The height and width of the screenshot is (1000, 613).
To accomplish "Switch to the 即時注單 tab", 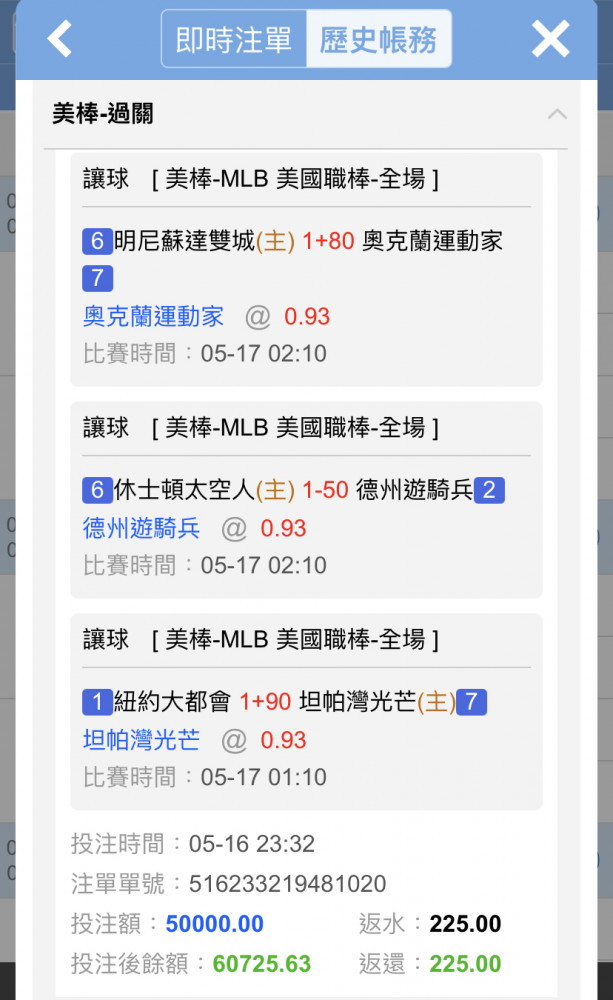I will point(234,39).
